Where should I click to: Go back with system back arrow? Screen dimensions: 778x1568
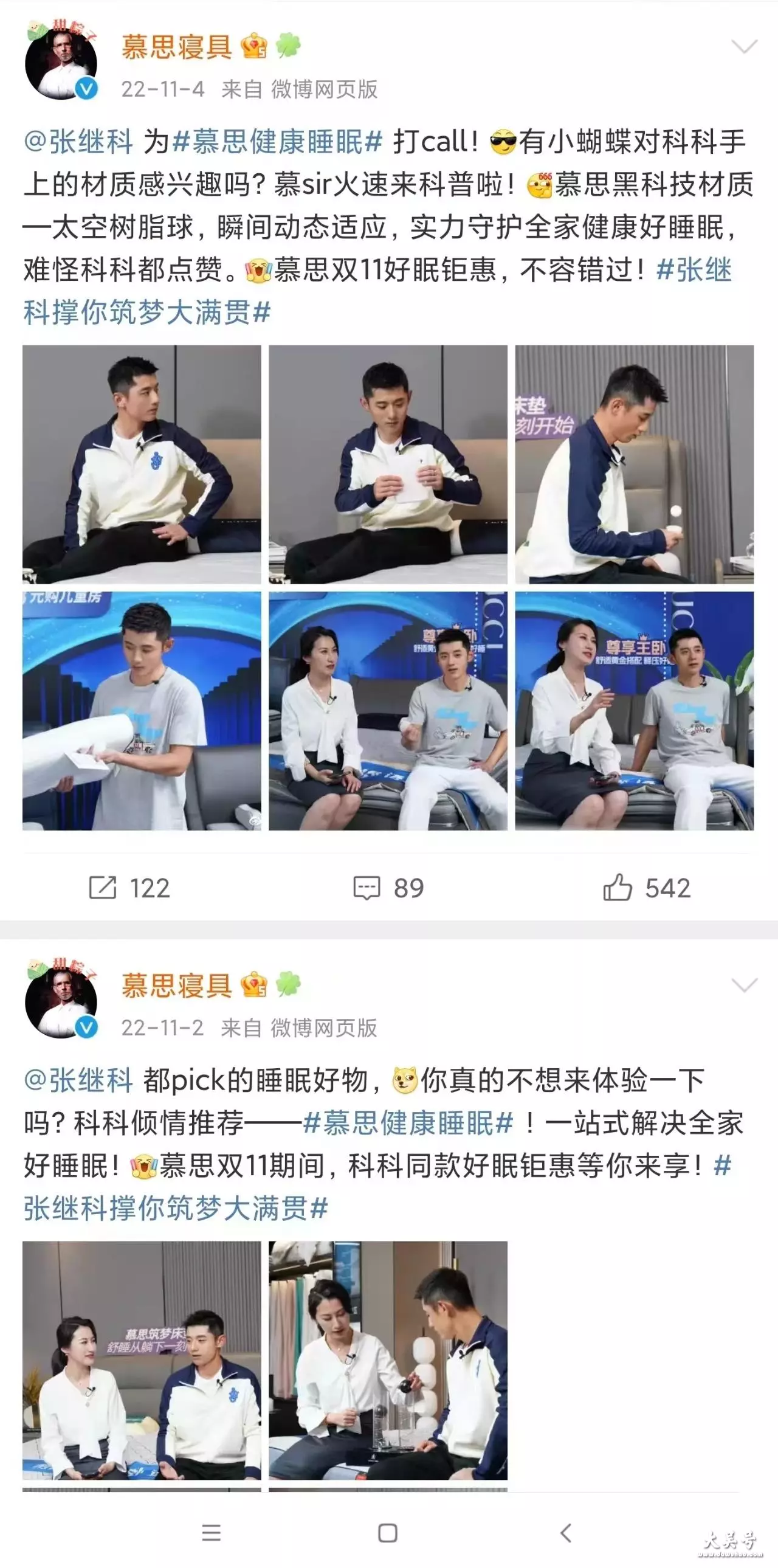point(566,1532)
